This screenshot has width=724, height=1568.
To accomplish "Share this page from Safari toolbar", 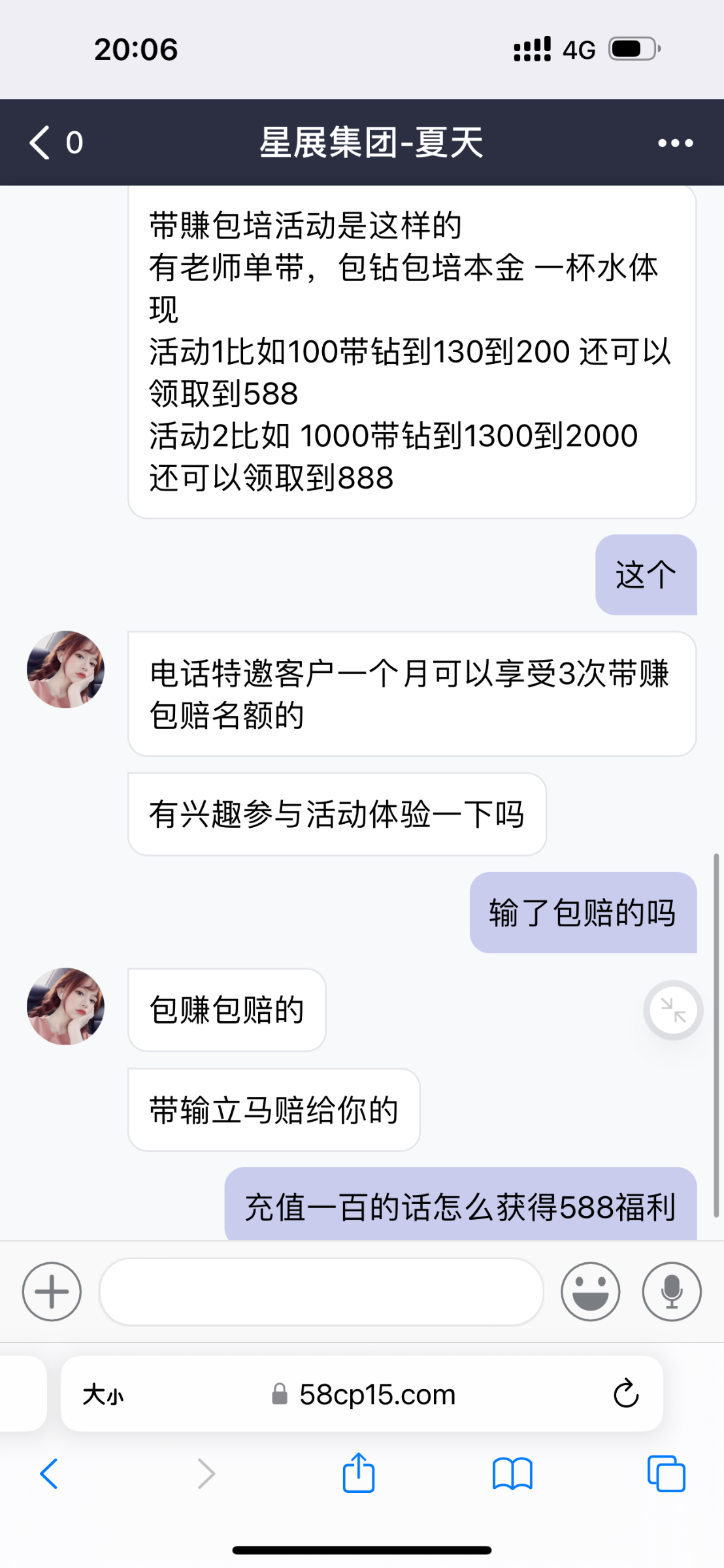I will point(359,1473).
